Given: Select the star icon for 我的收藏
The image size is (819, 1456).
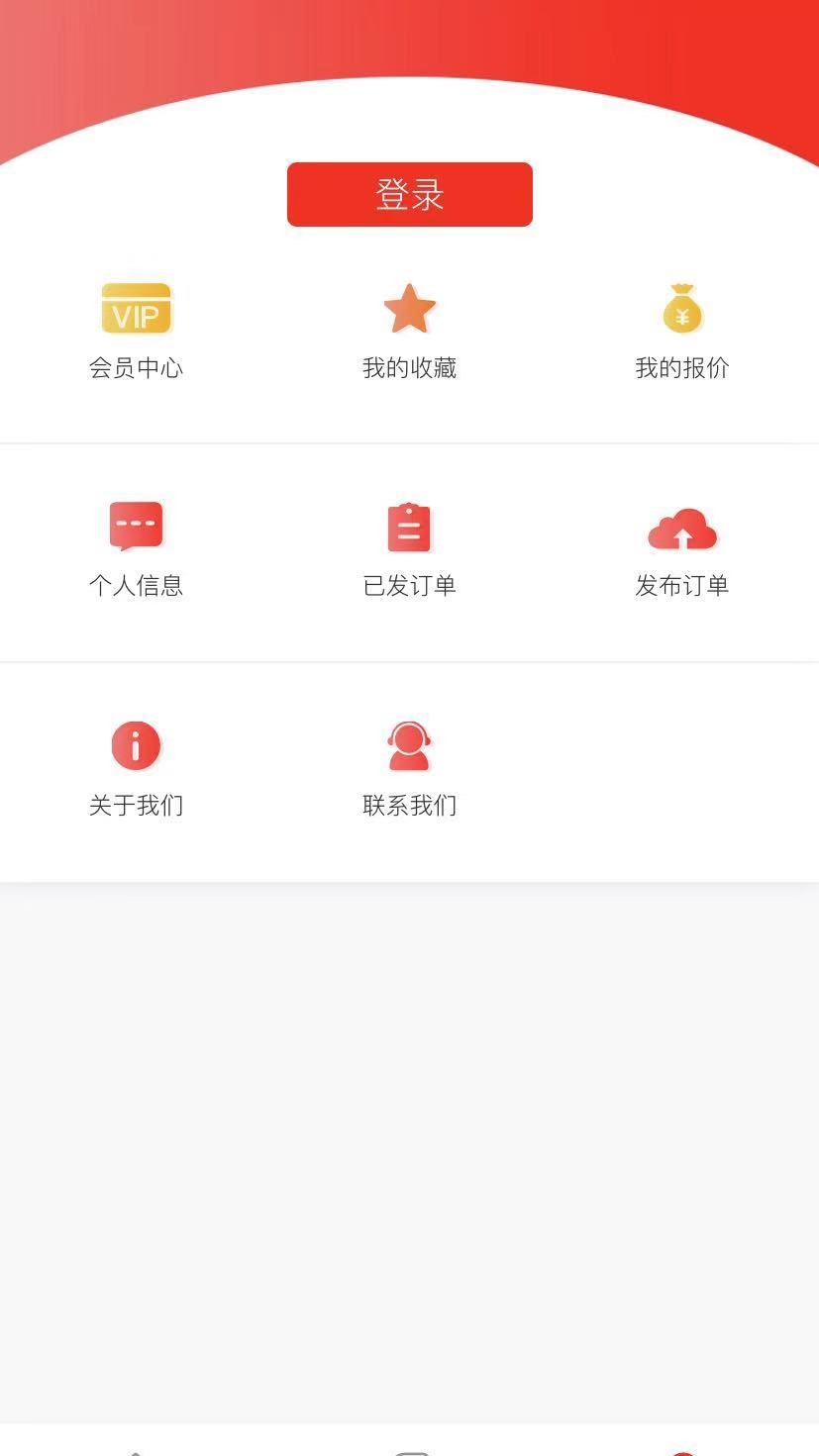Looking at the screenshot, I should point(409,308).
